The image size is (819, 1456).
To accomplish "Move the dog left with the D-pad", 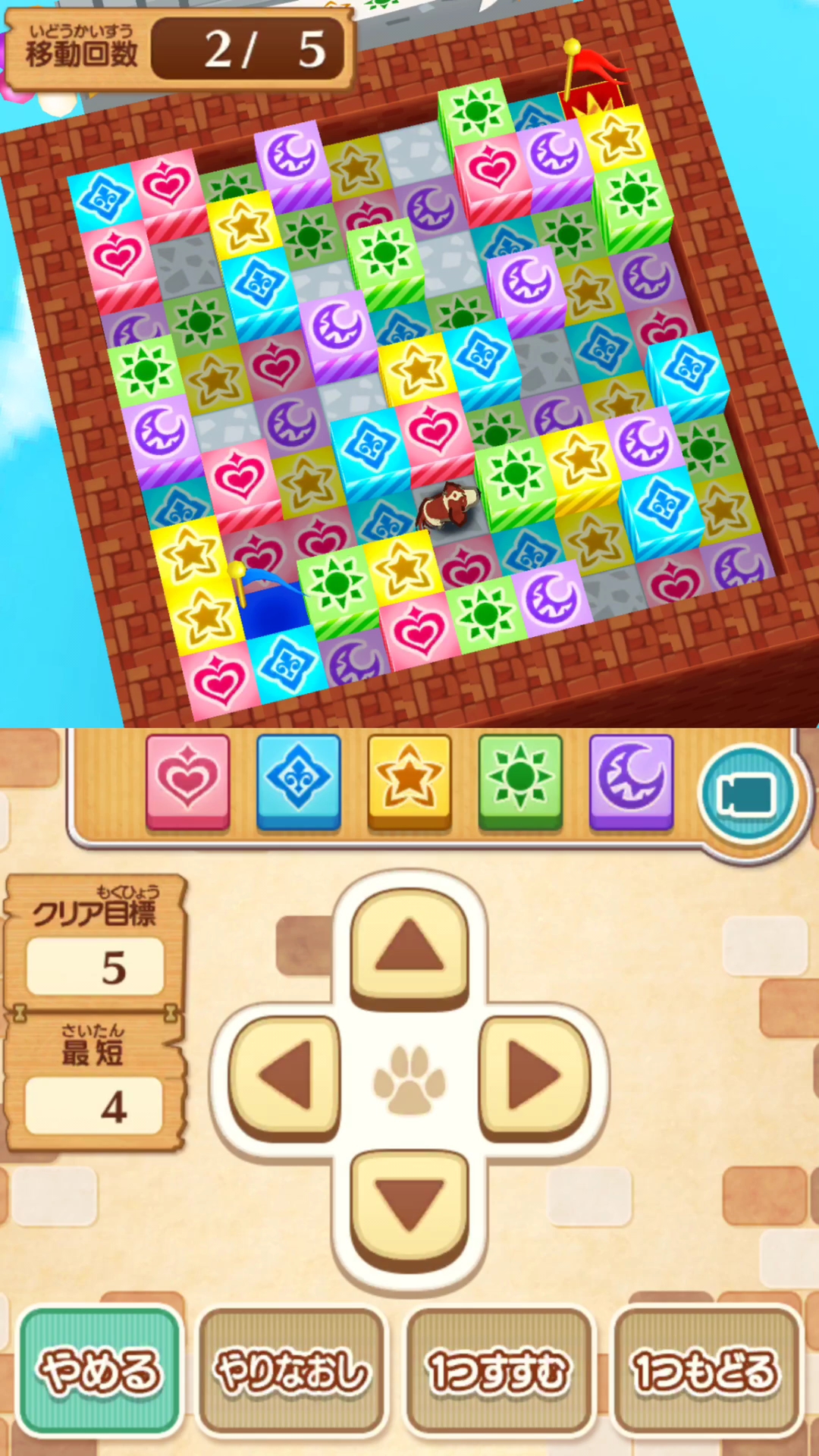I will click(286, 1075).
